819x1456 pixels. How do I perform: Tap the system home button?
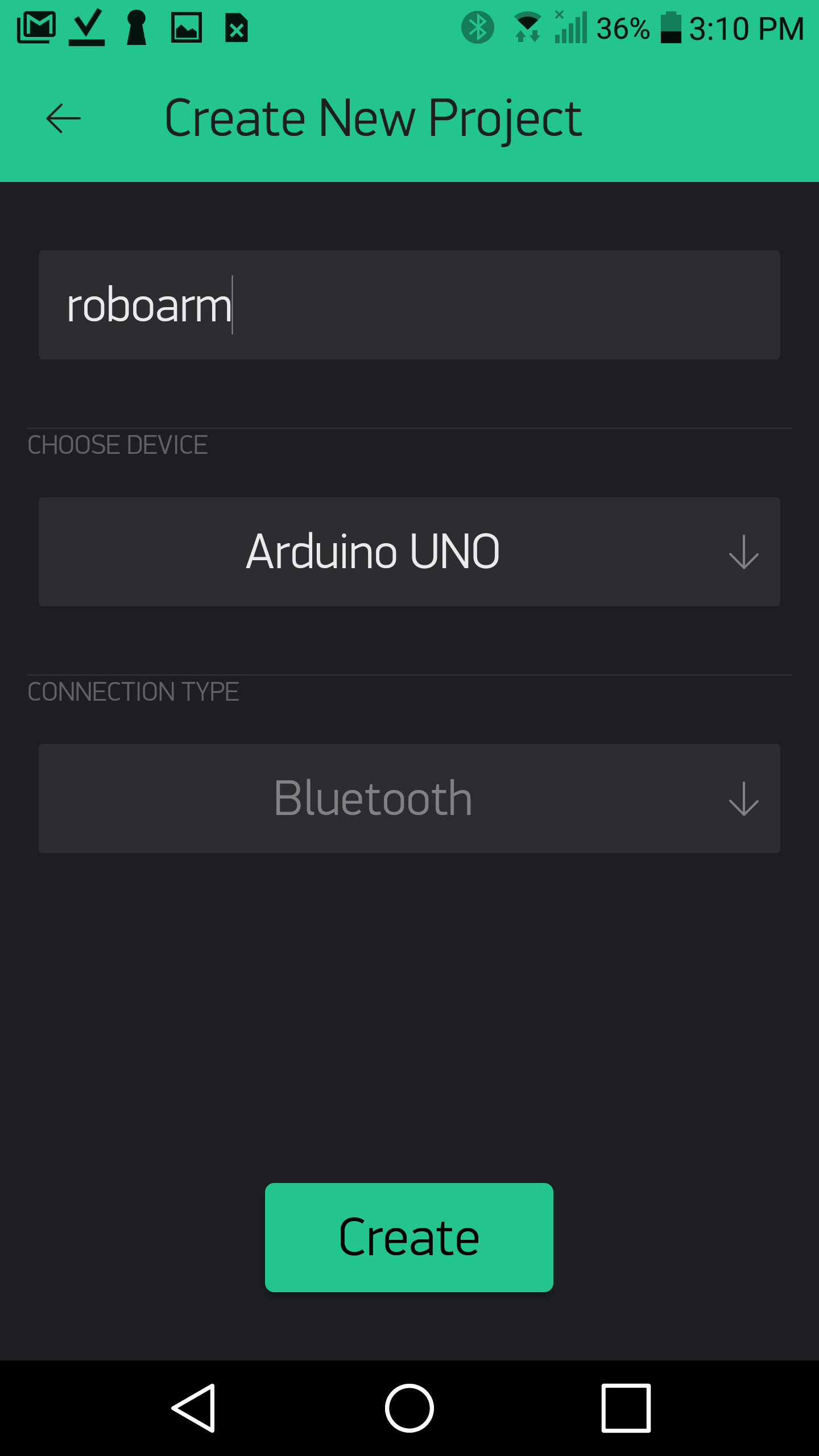click(409, 1408)
